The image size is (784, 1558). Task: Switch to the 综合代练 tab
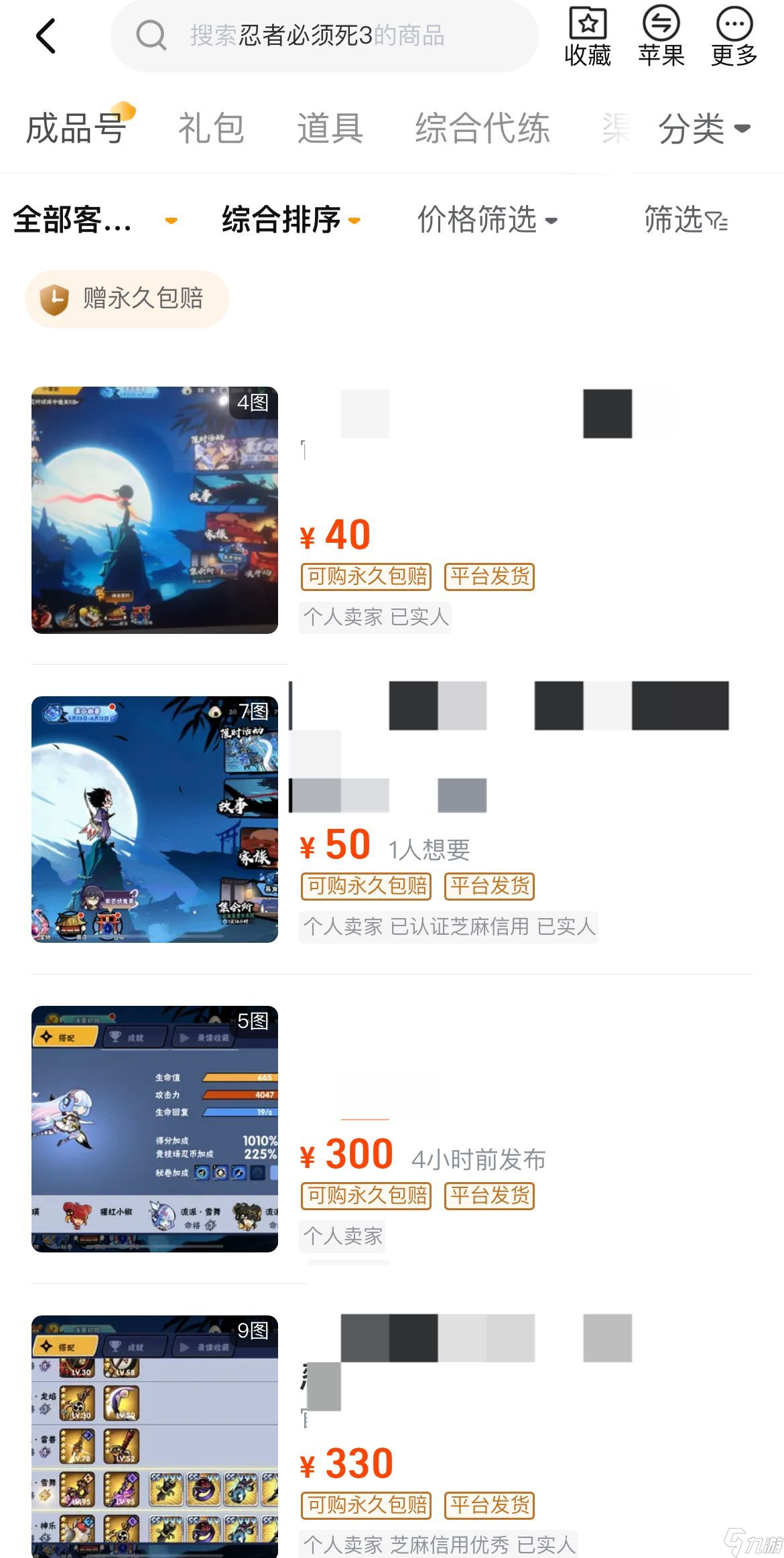tap(482, 128)
